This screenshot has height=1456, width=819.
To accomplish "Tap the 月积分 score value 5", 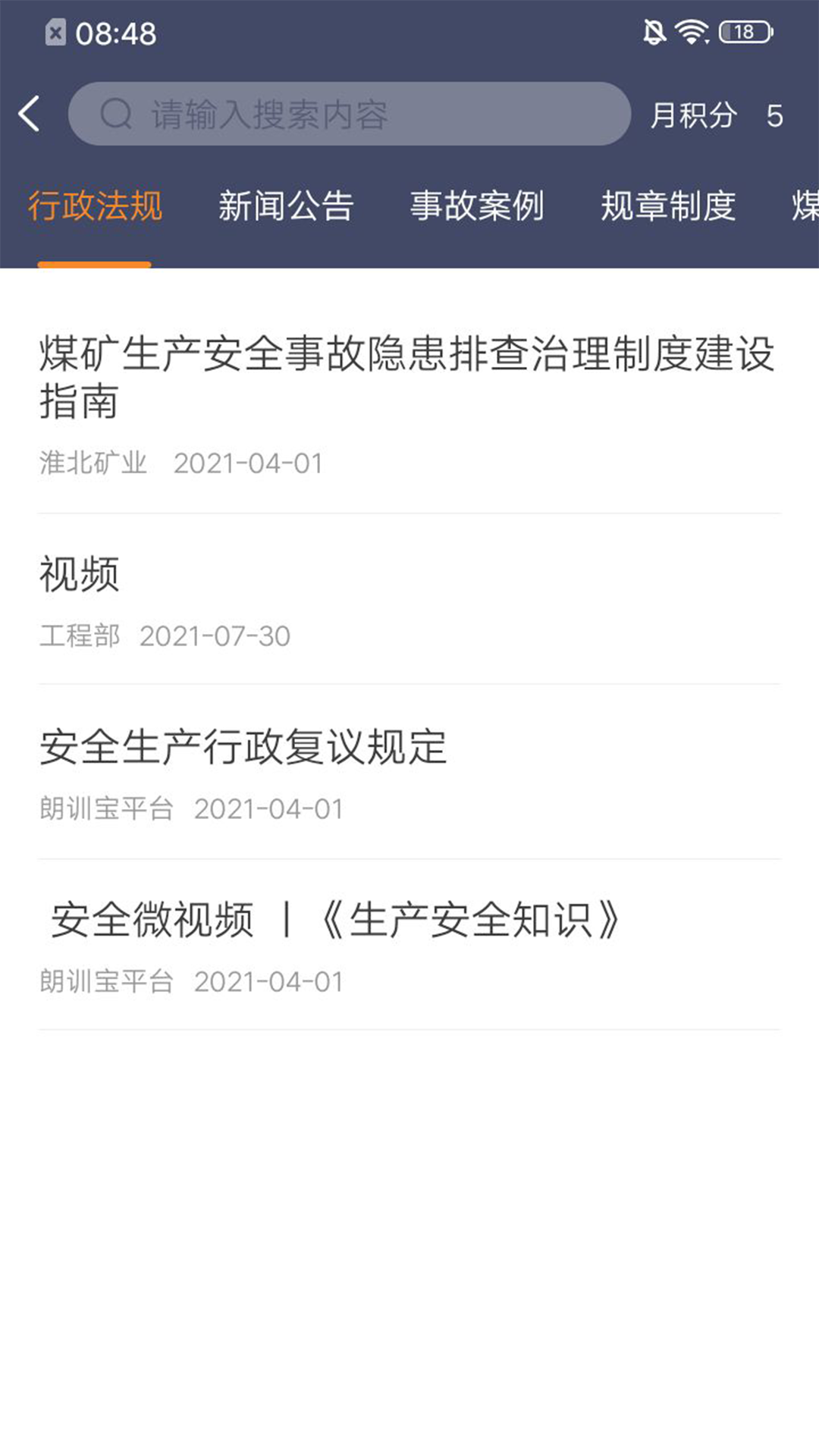I will point(773,115).
